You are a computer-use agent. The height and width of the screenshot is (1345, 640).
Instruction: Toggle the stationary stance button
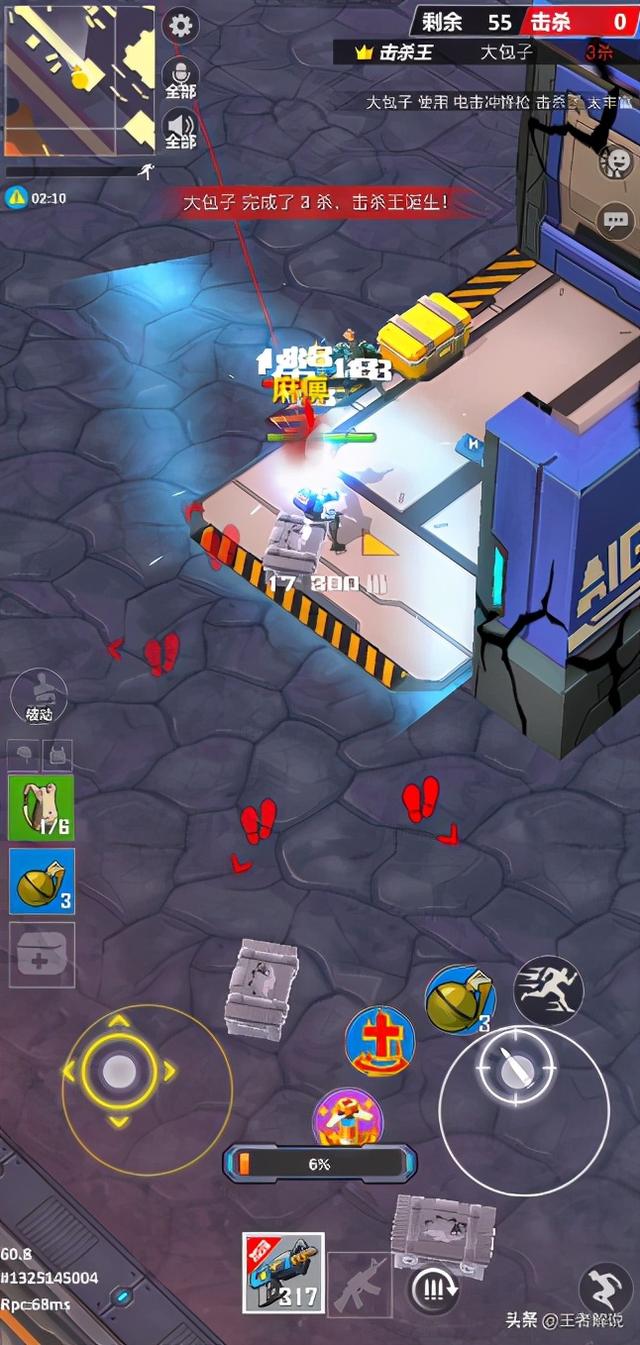point(39,695)
